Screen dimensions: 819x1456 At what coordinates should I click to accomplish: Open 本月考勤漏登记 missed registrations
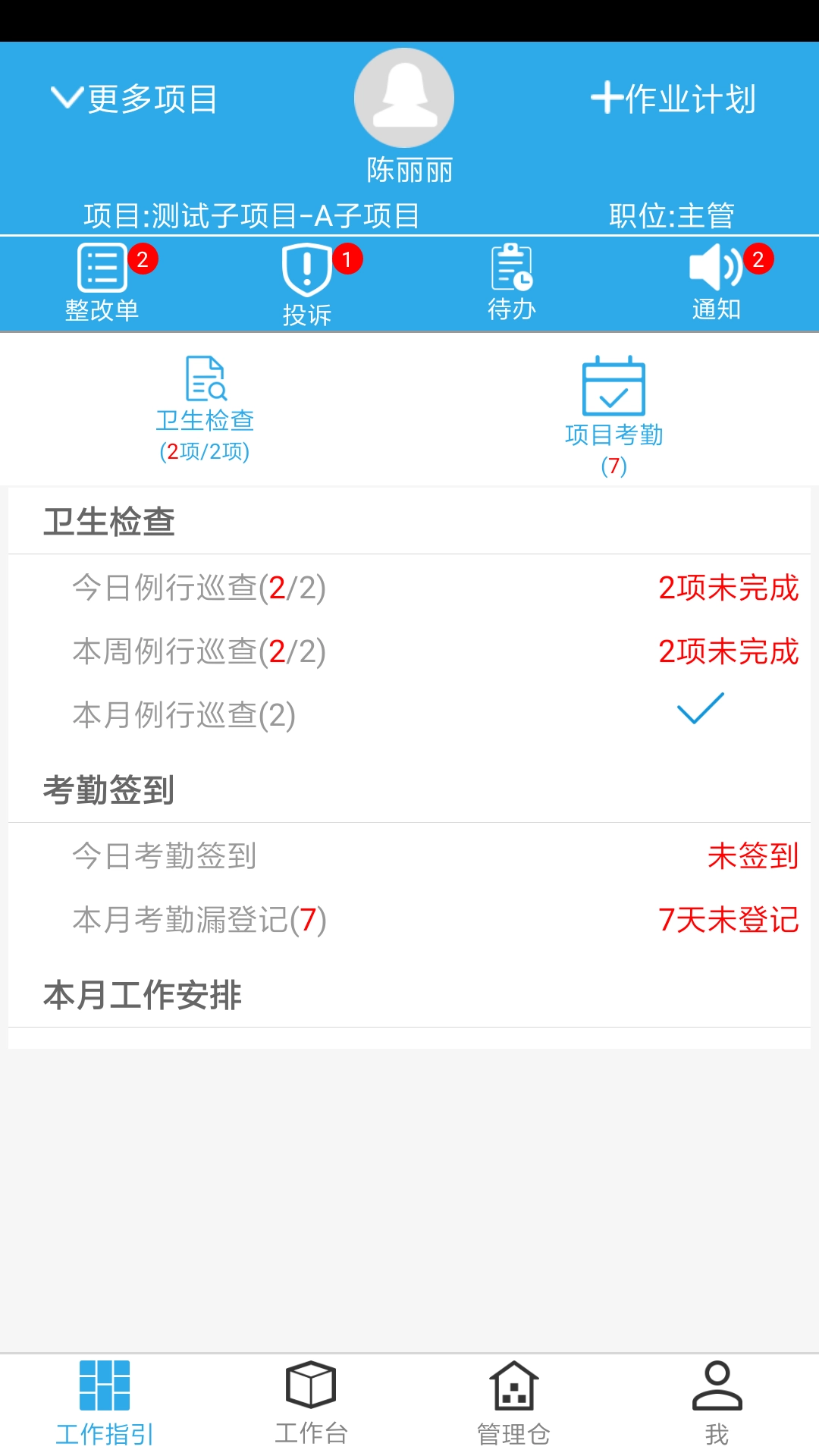coord(409,921)
